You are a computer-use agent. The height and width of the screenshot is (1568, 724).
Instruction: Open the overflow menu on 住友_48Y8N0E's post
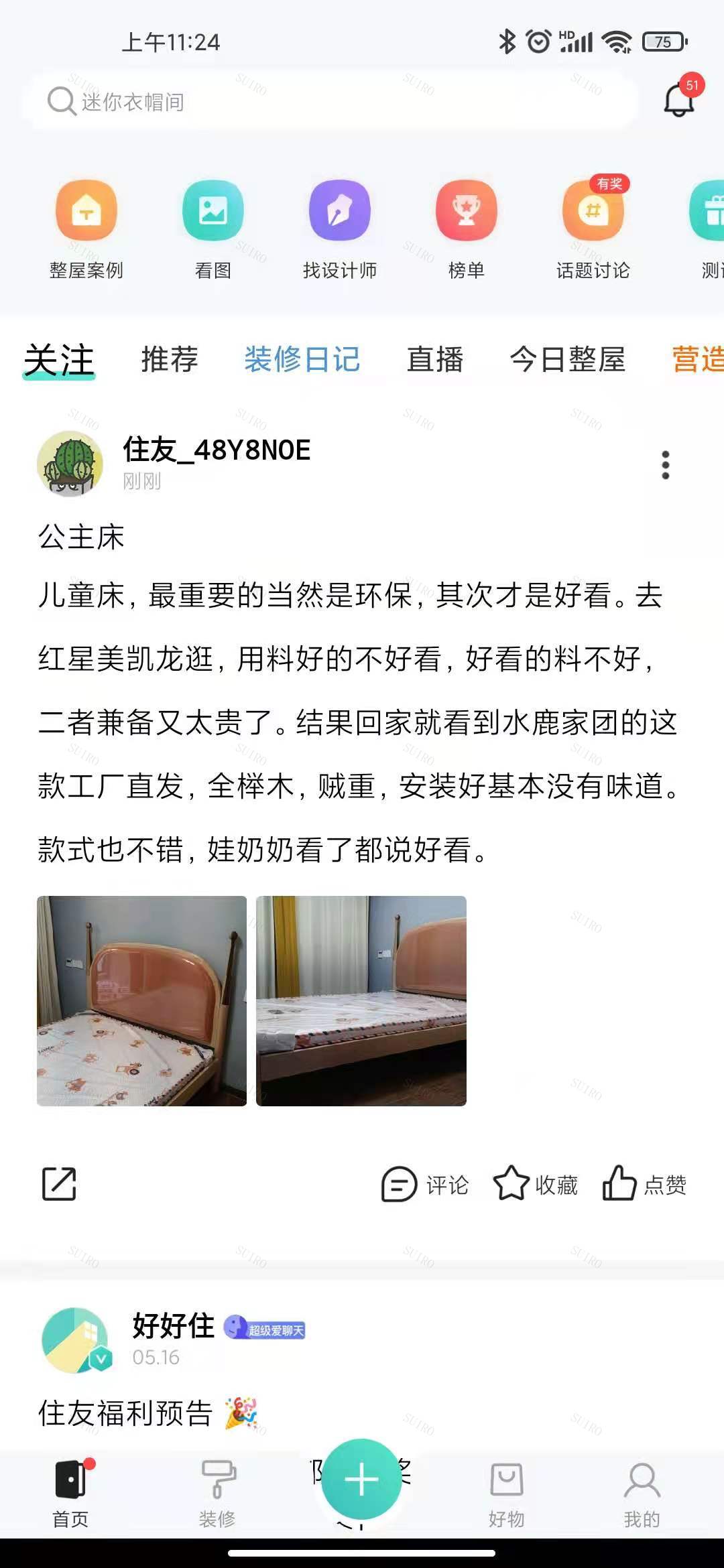[x=665, y=464]
